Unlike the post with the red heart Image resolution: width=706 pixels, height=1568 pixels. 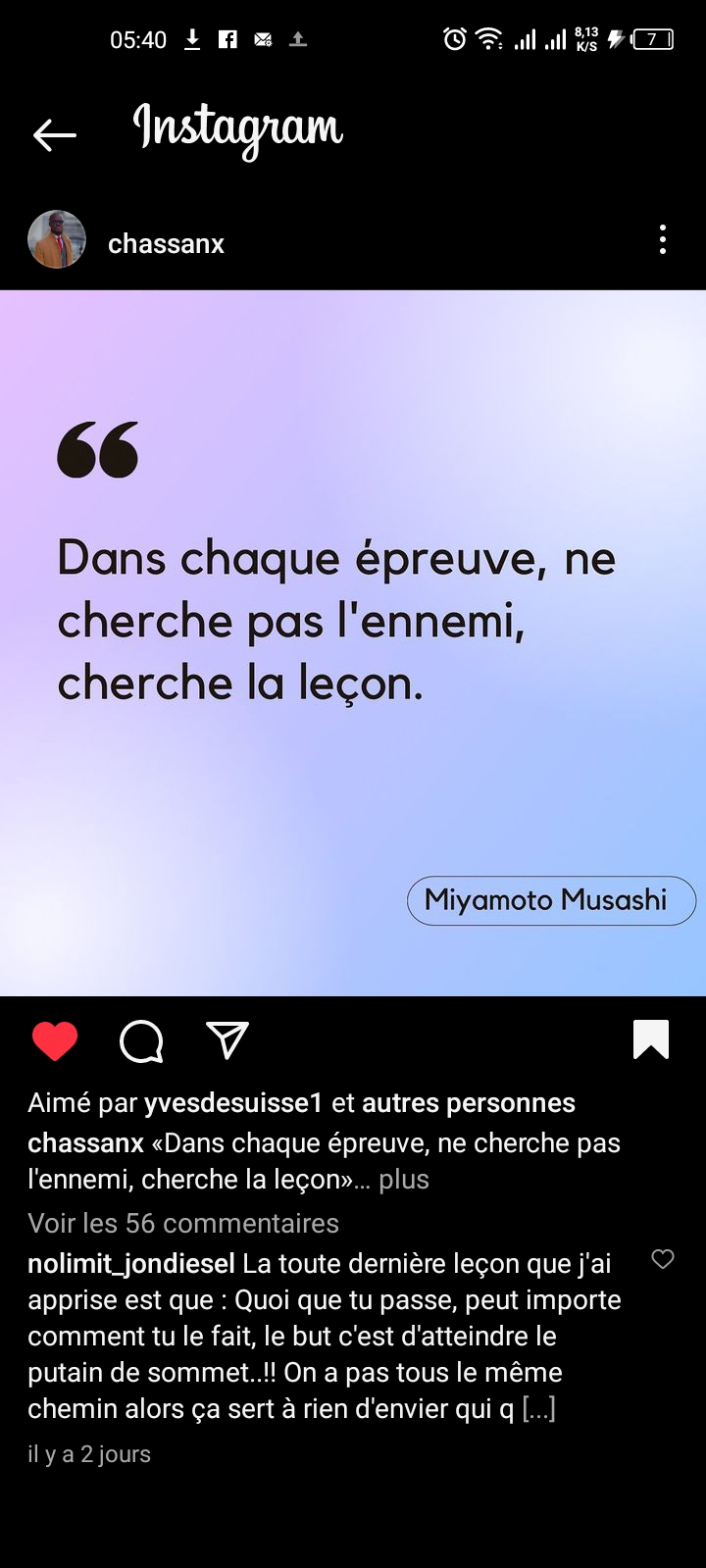(x=55, y=1040)
